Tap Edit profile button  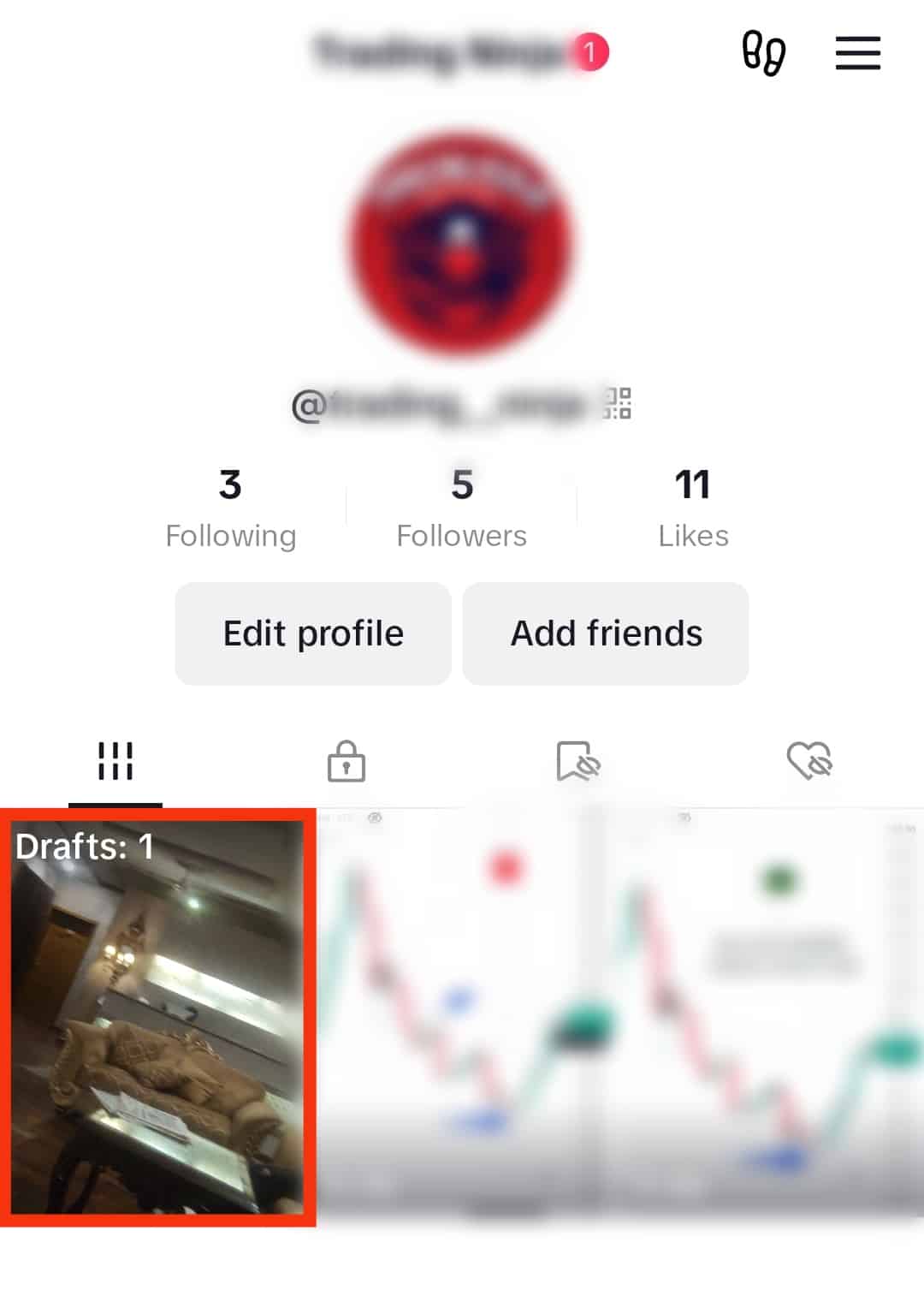[313, 633]
